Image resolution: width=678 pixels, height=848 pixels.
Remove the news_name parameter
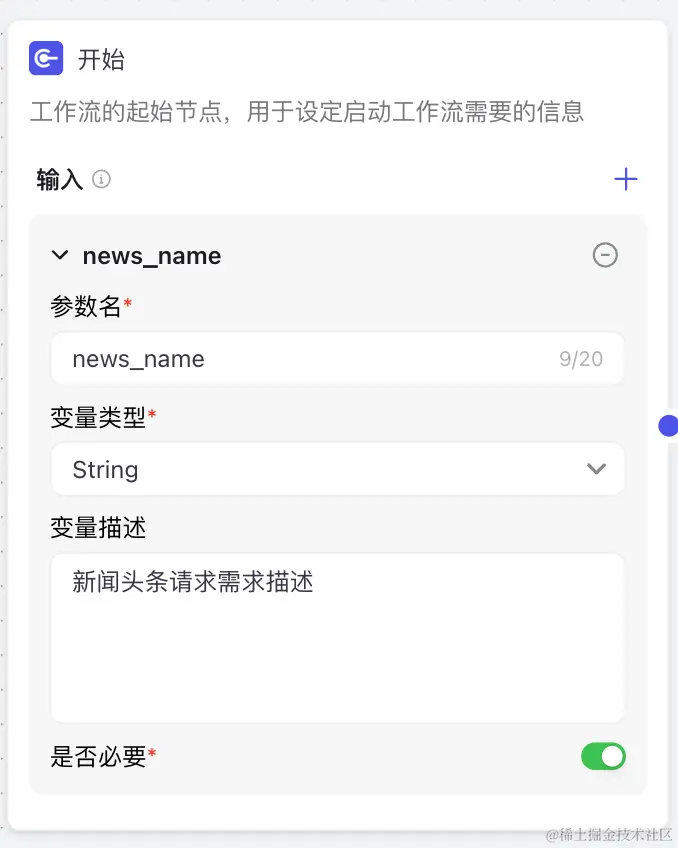click(605, 256)
